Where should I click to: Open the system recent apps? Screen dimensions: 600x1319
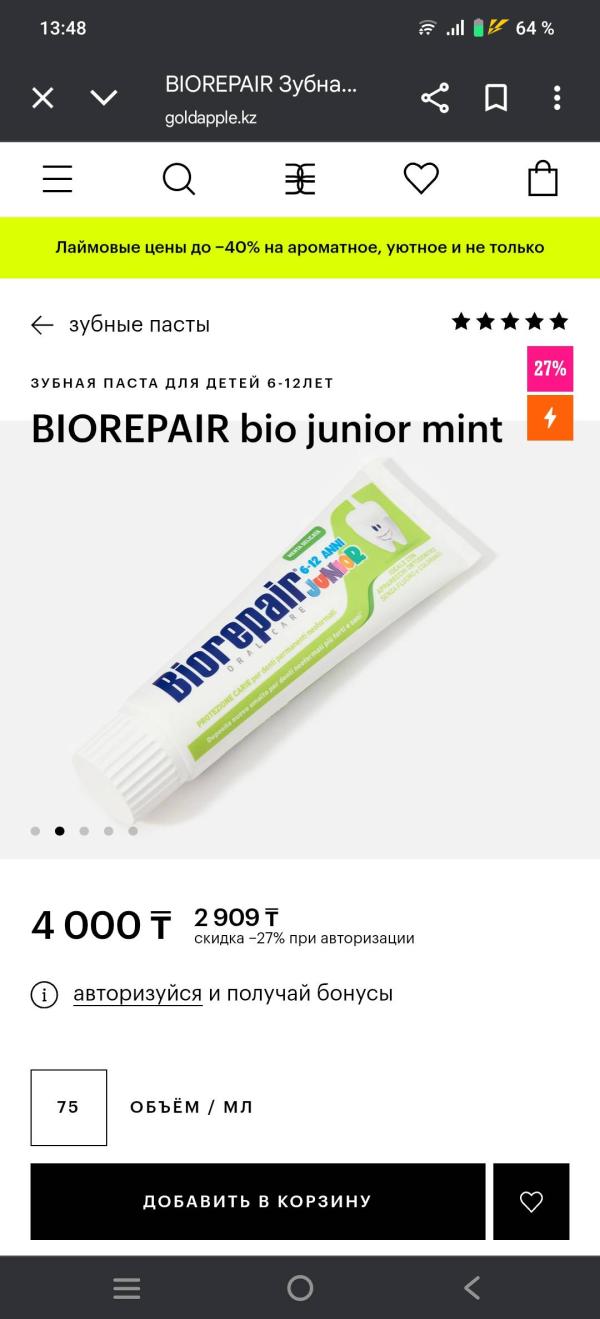pos(127,1288)
